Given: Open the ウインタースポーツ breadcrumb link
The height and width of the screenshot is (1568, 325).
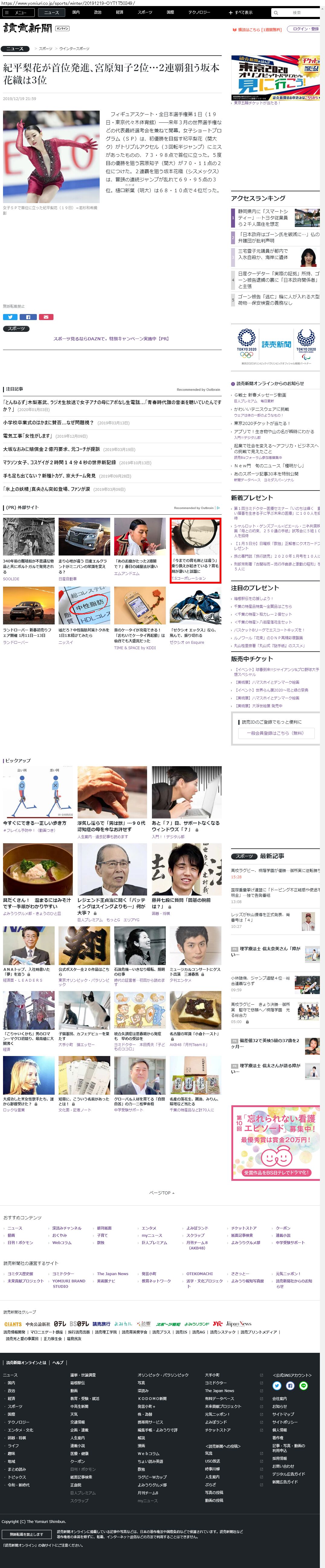Looking at the screenshot, I should (74, 49).
